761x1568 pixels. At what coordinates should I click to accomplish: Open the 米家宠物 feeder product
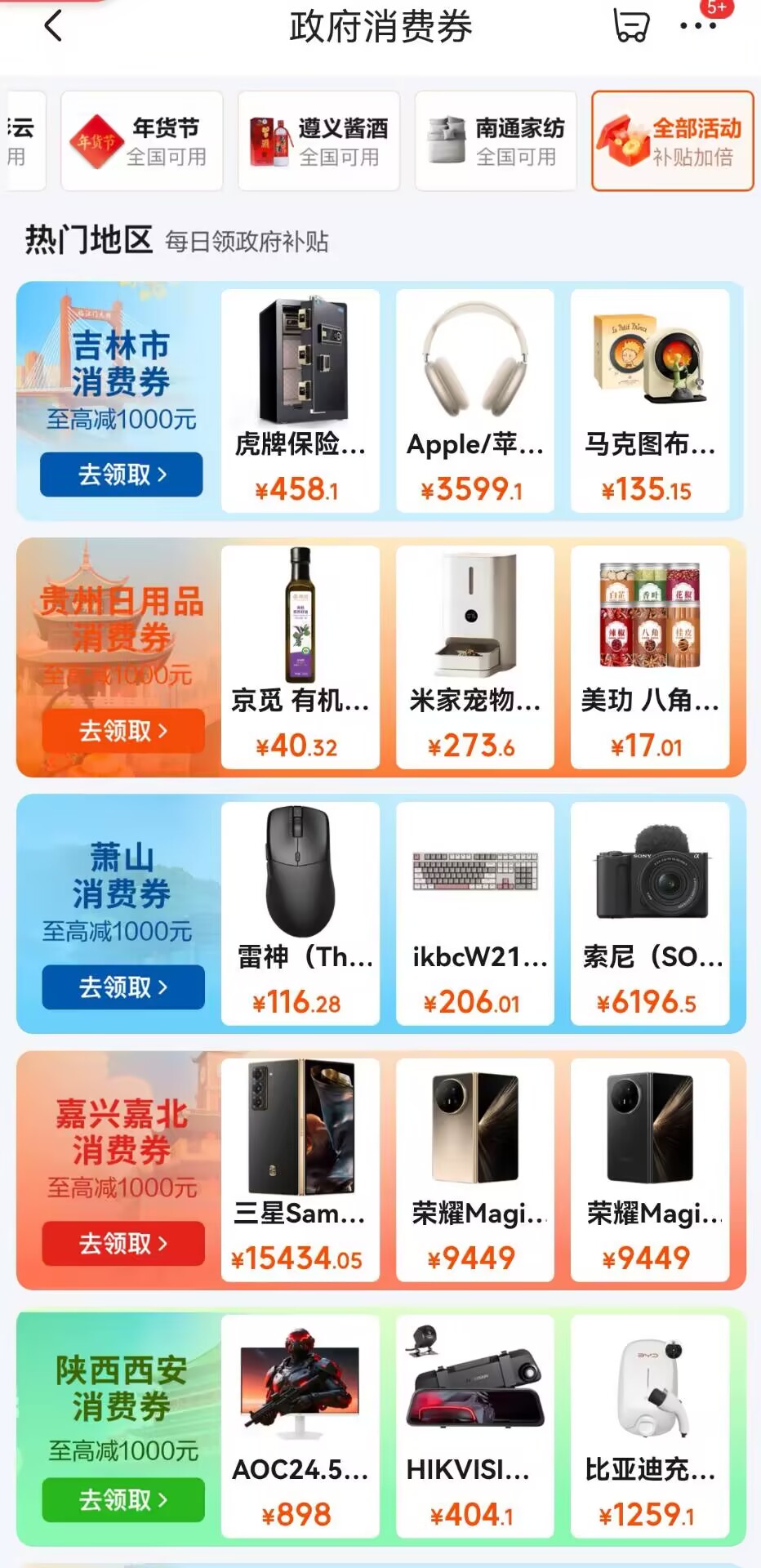pyautogui.click(x=475, y=657)
